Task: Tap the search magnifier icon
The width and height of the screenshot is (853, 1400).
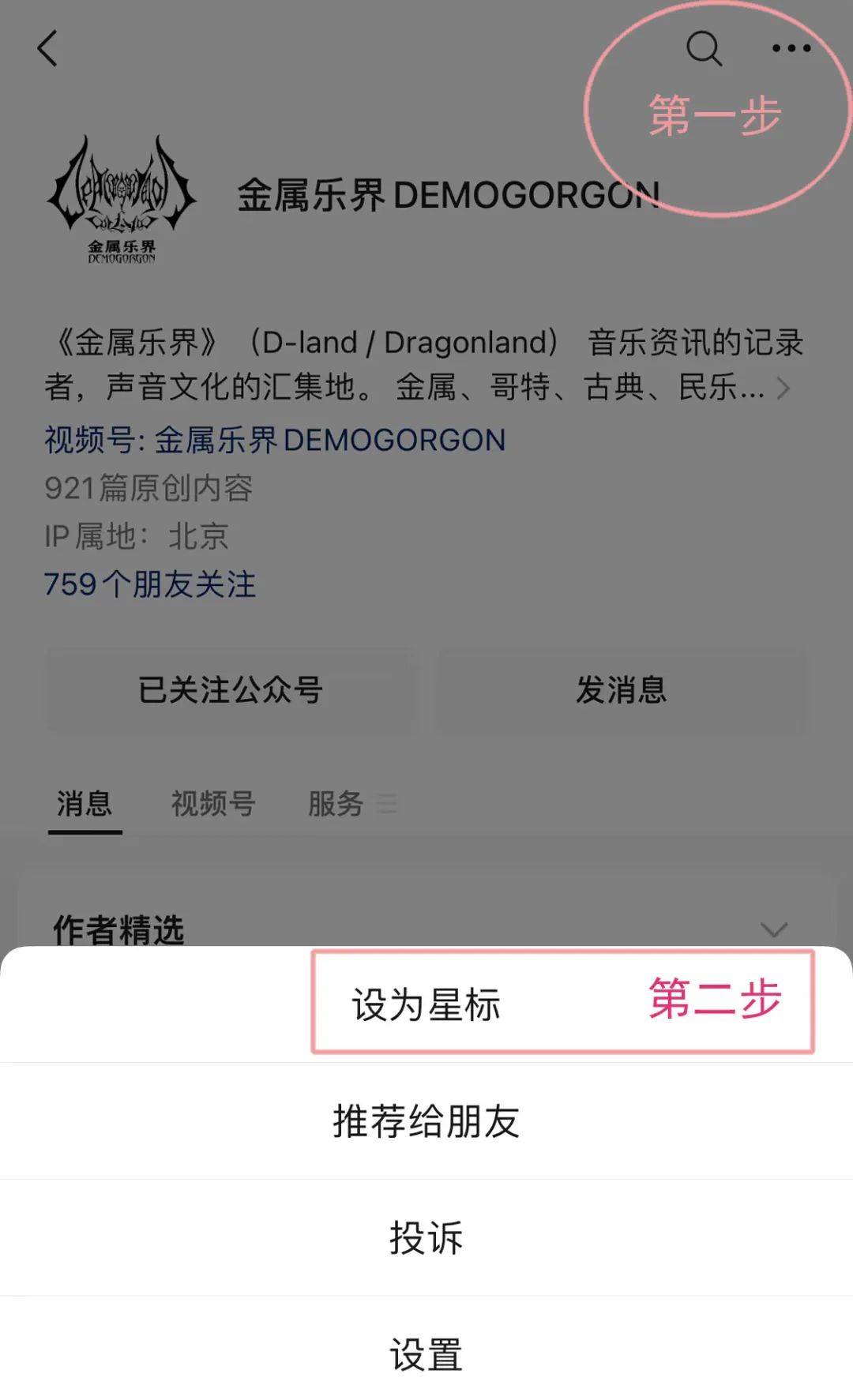Action: (x=703, y=49)
